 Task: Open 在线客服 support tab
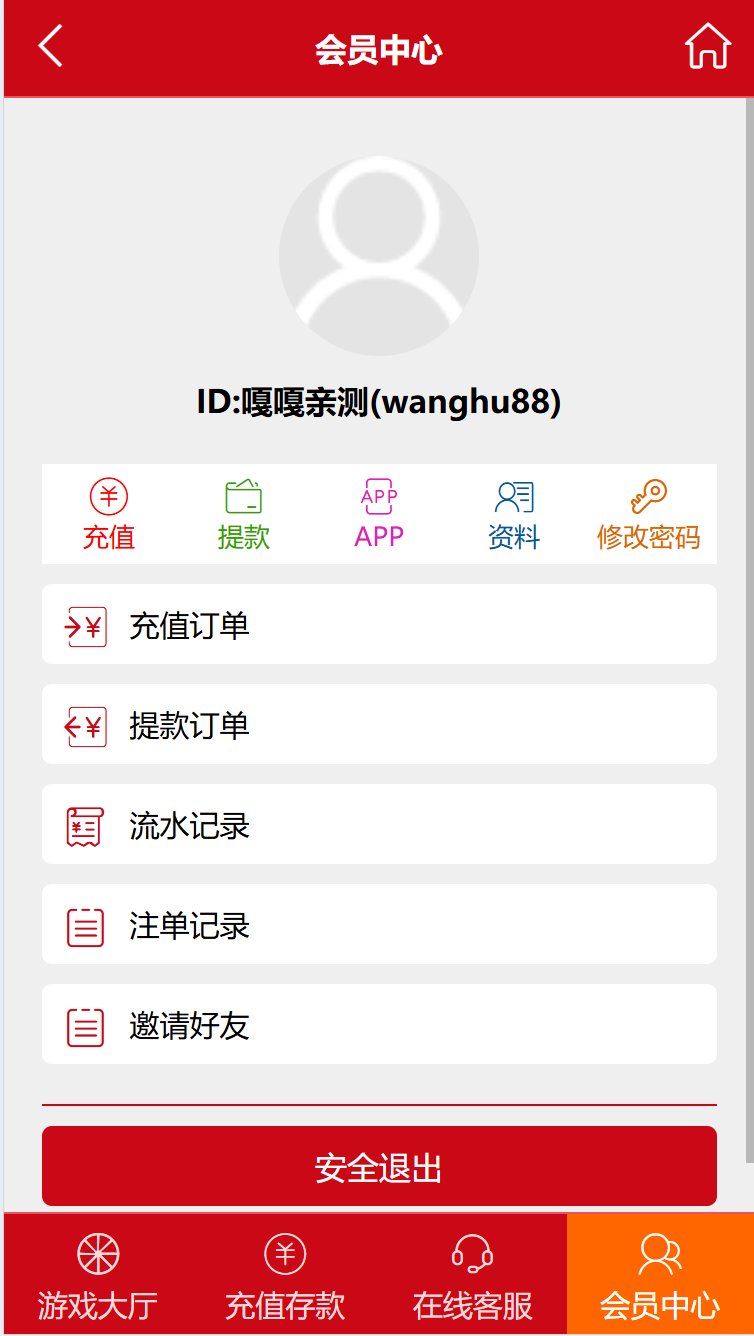473,1275
